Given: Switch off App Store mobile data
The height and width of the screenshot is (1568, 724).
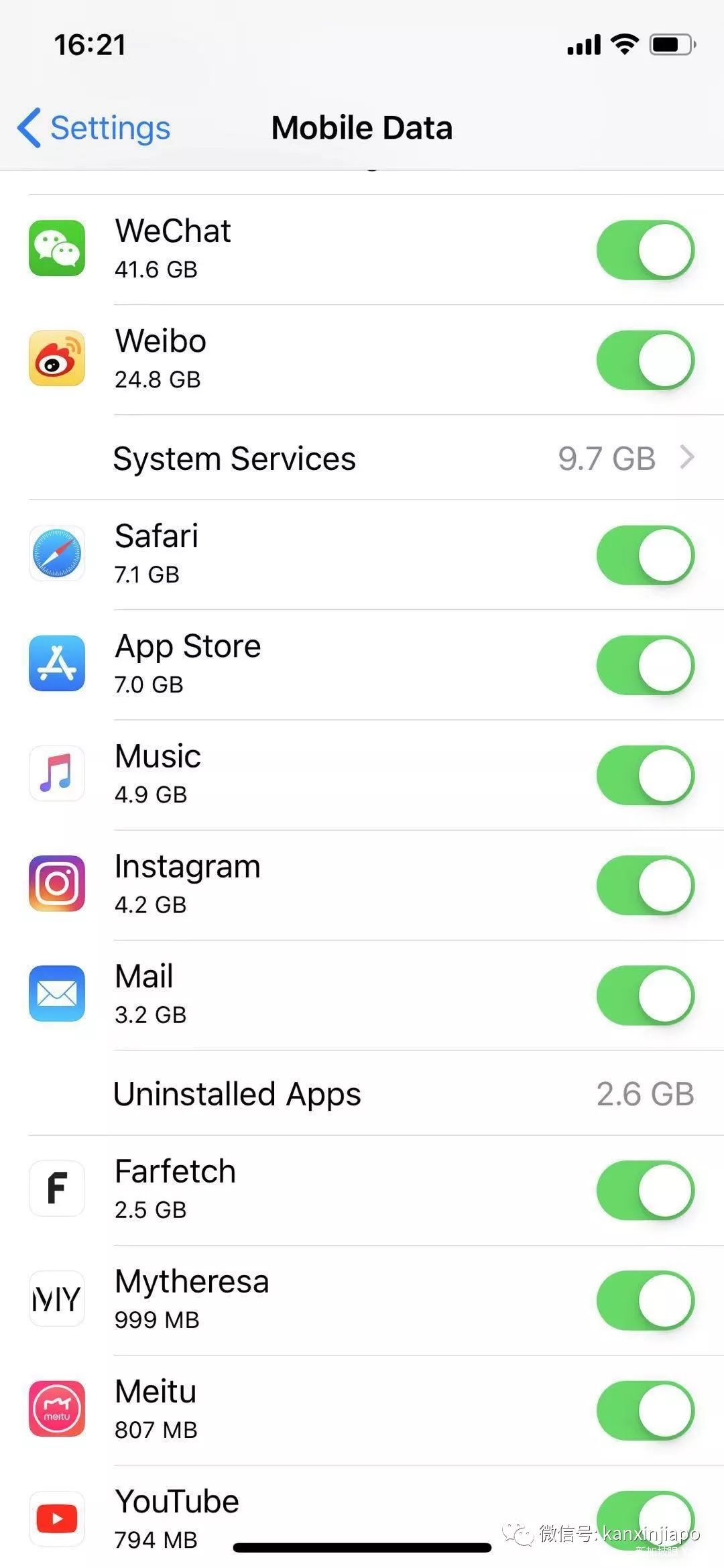Looking at the screenshot, I should coord(645,665).
